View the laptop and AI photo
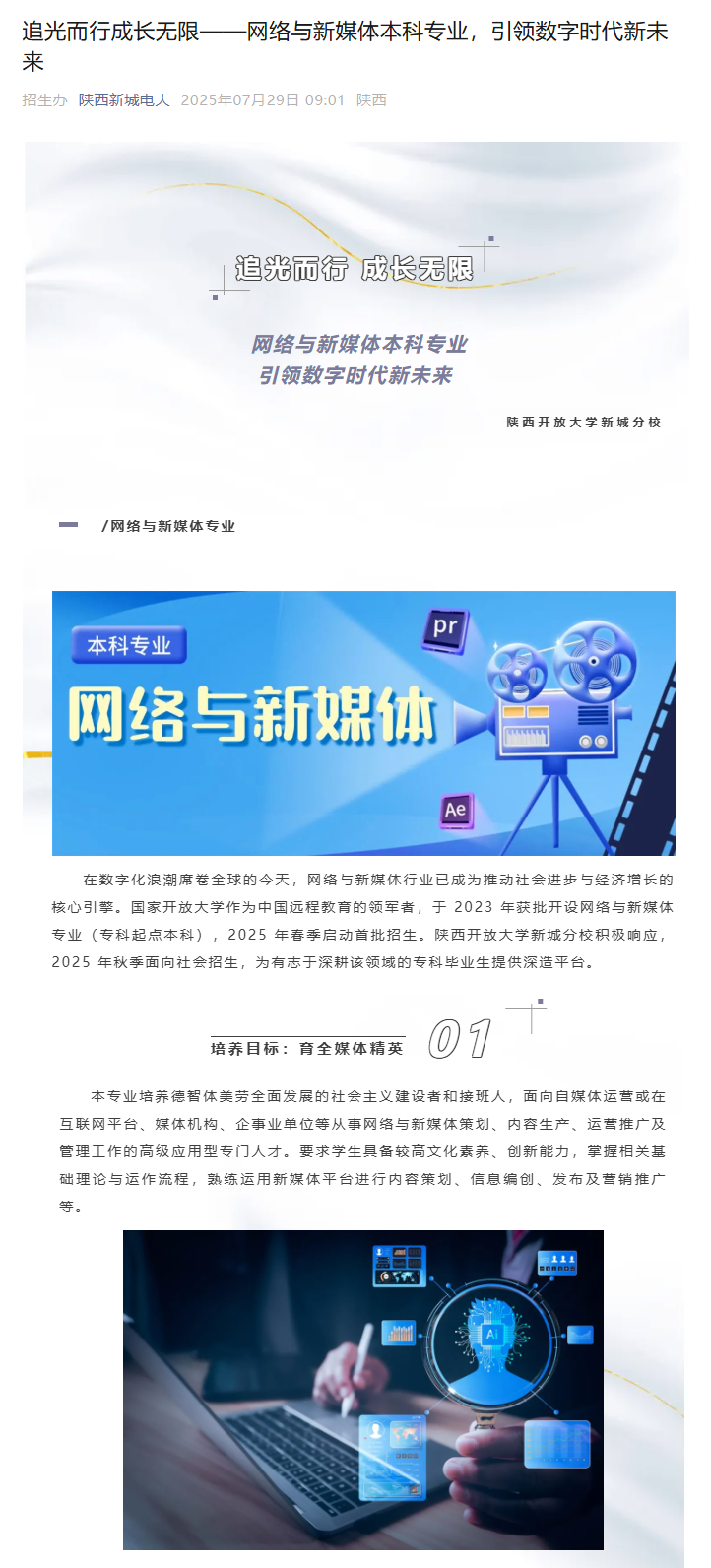This screenshot has width=711, height=1568. 362,1389
